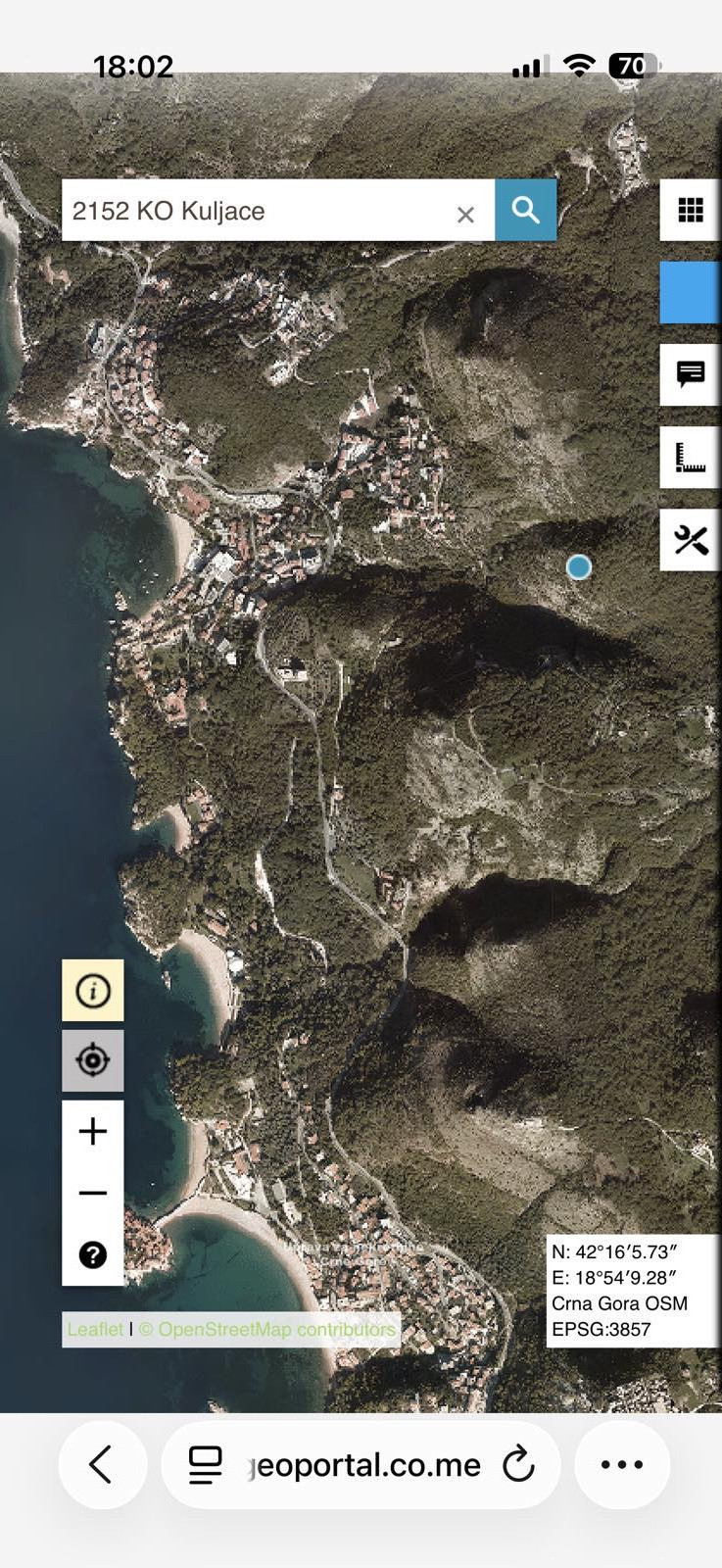Viewport: 722px width, 1568px height.
Task: Tap the search field with 2152 KO Kuljace
Action: 255,211
